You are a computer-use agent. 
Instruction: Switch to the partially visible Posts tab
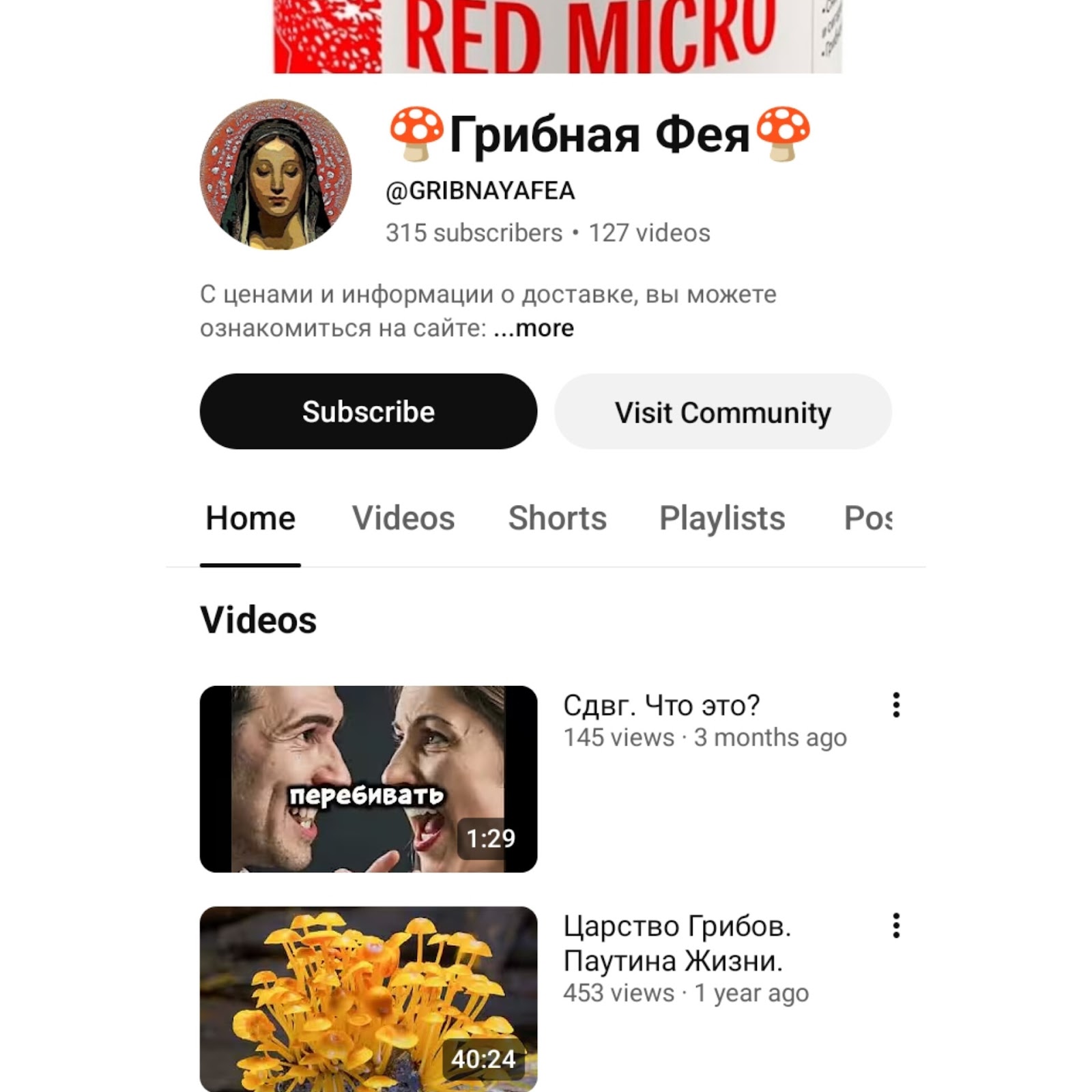coord(867,518)
